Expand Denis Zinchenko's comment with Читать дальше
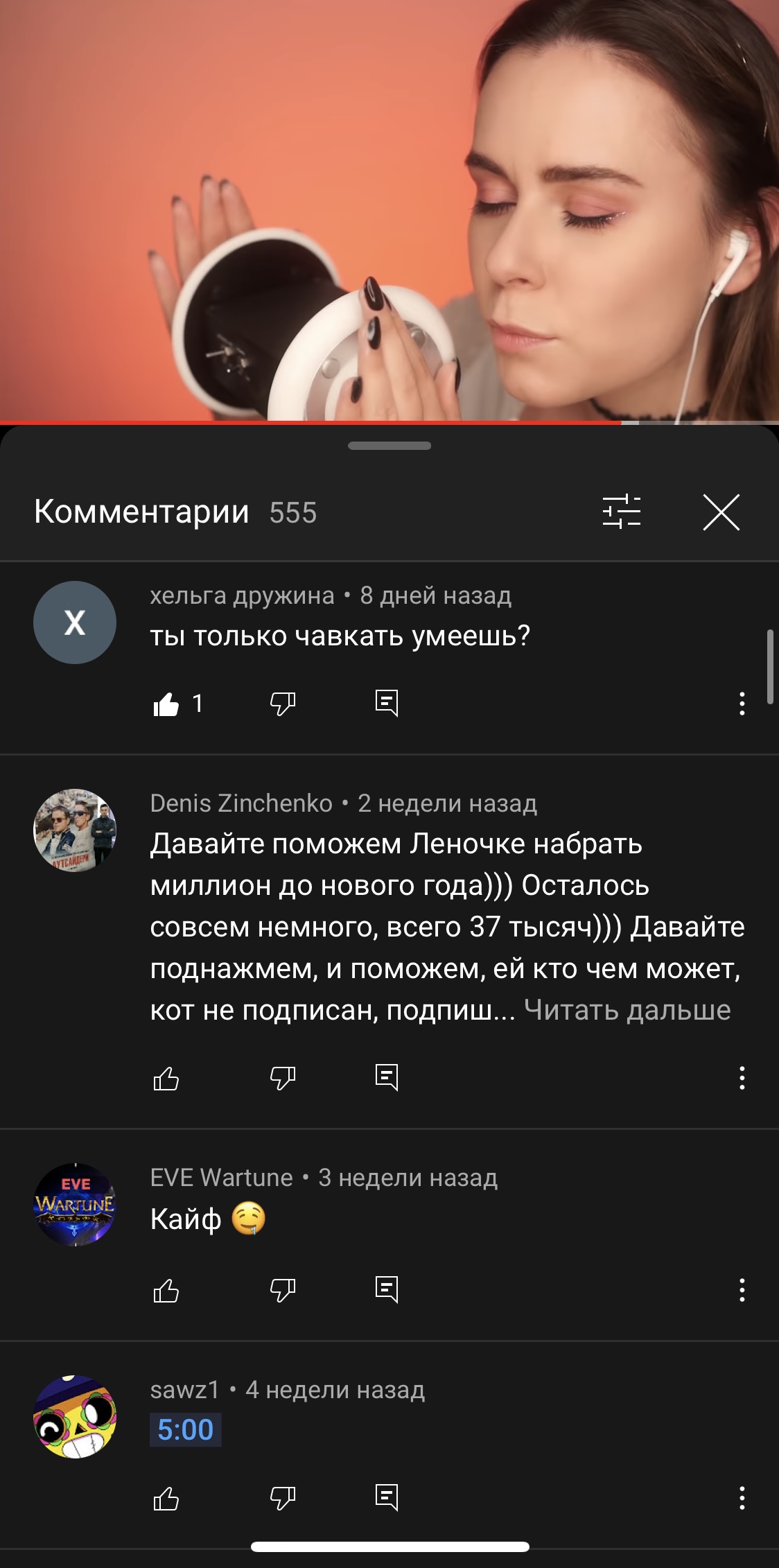The image size is (779, 1568). point(627,1010)
